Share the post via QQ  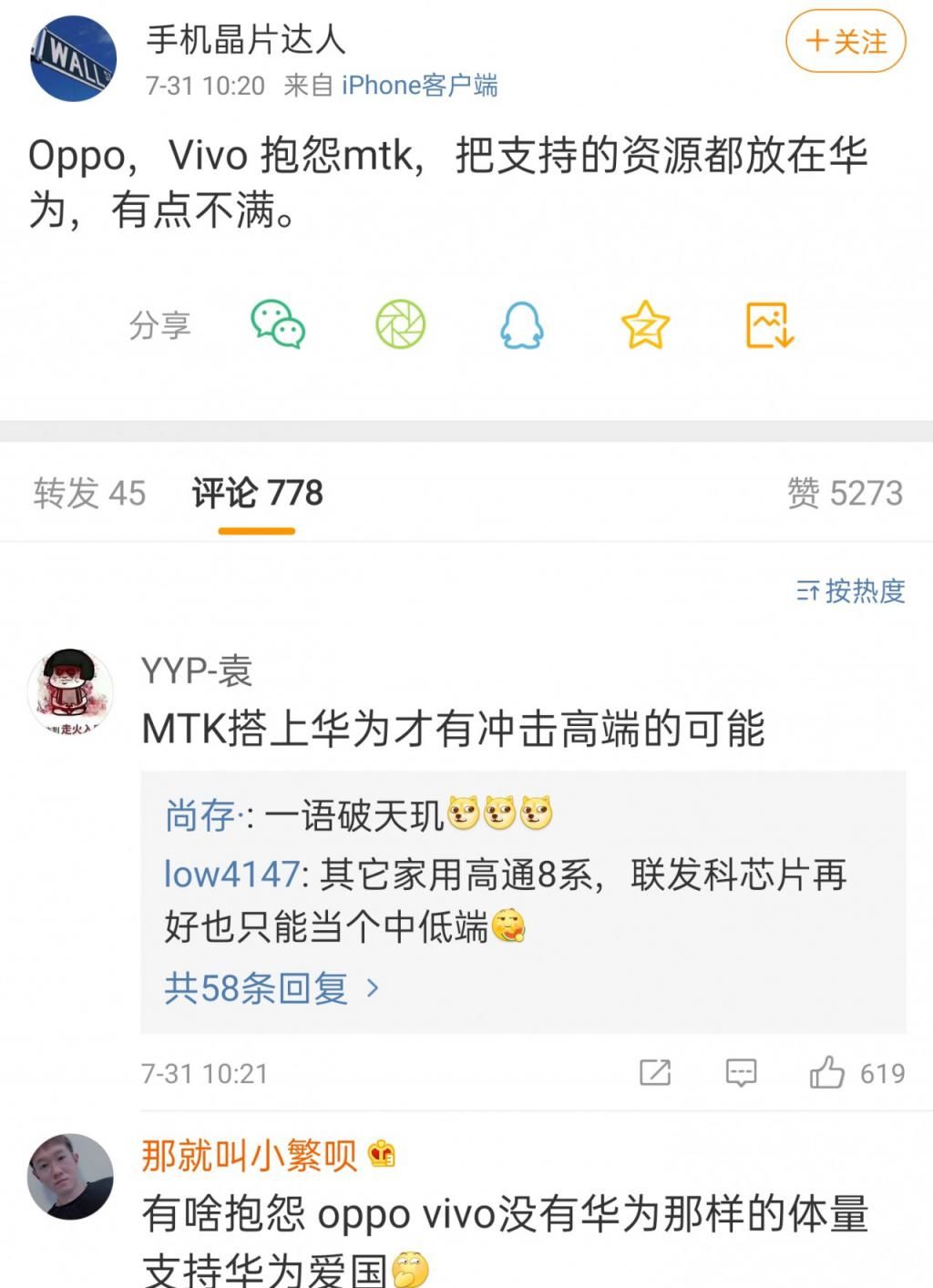520,325
